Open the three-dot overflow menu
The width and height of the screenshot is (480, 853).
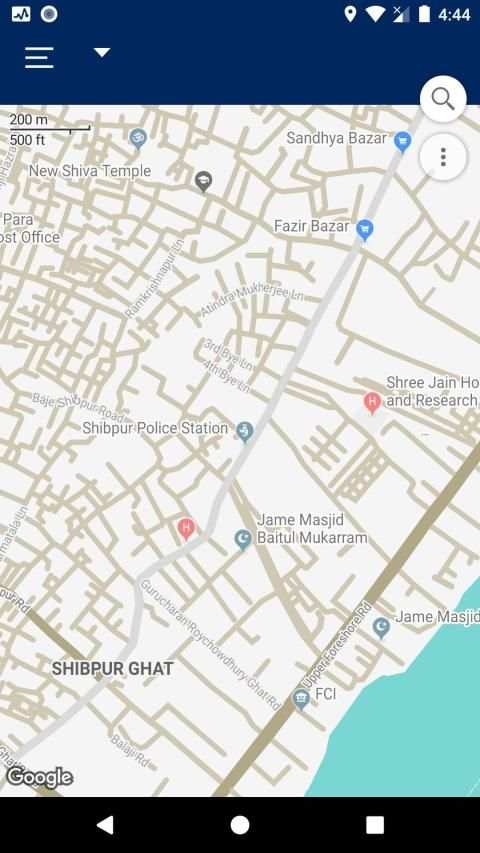coord(443,157)
